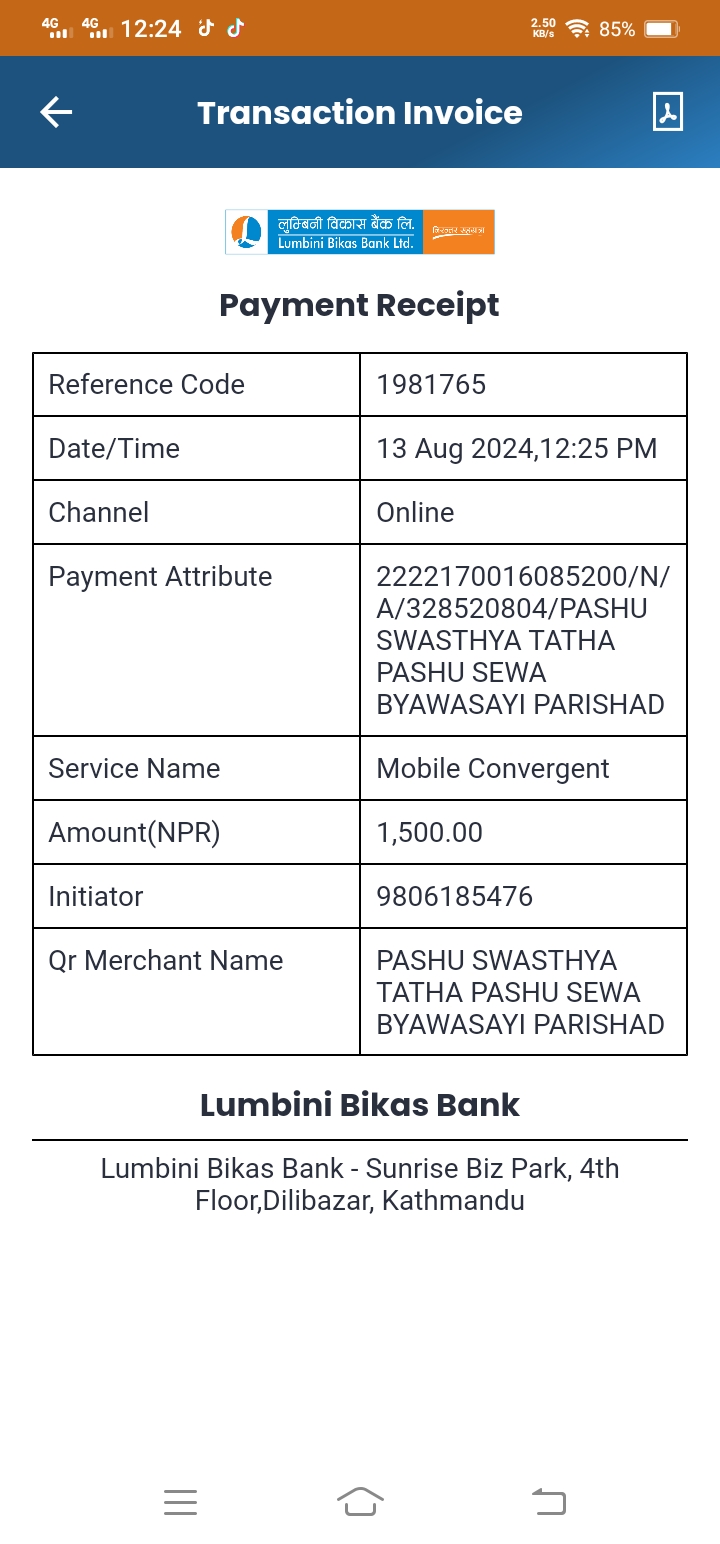The image size is (720, 1544).
Task: Go to the phone home screen
Action: [x=360, y=1501]
